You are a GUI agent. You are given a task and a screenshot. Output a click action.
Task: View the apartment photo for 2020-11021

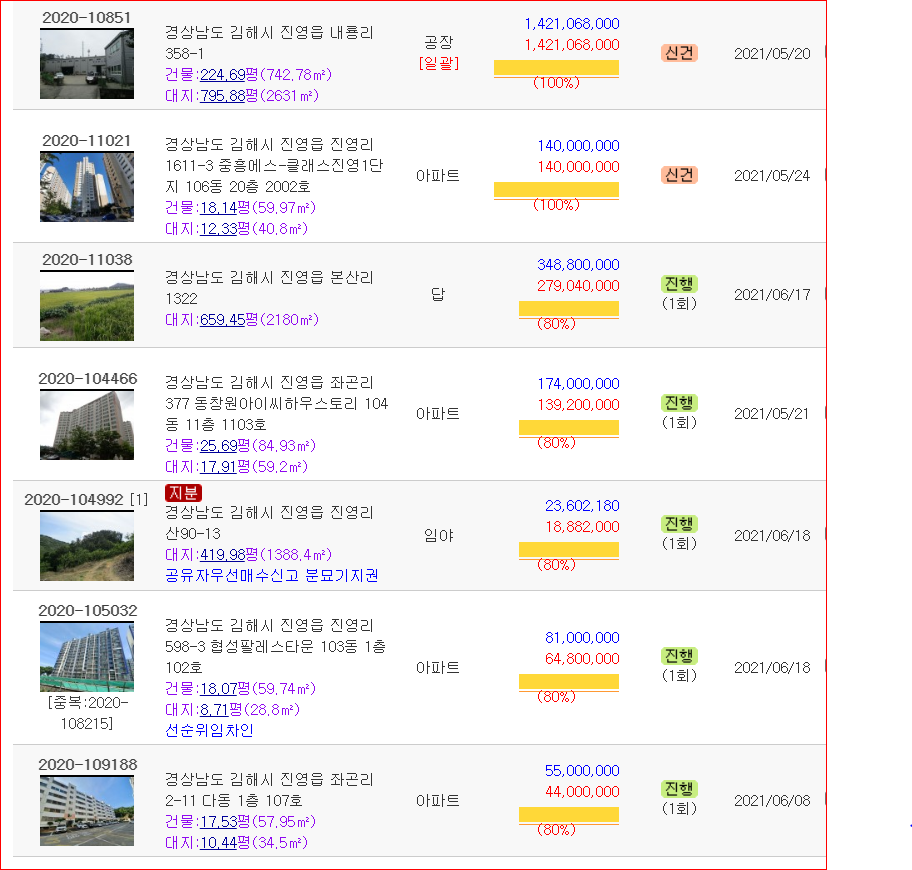pos(86,186)
